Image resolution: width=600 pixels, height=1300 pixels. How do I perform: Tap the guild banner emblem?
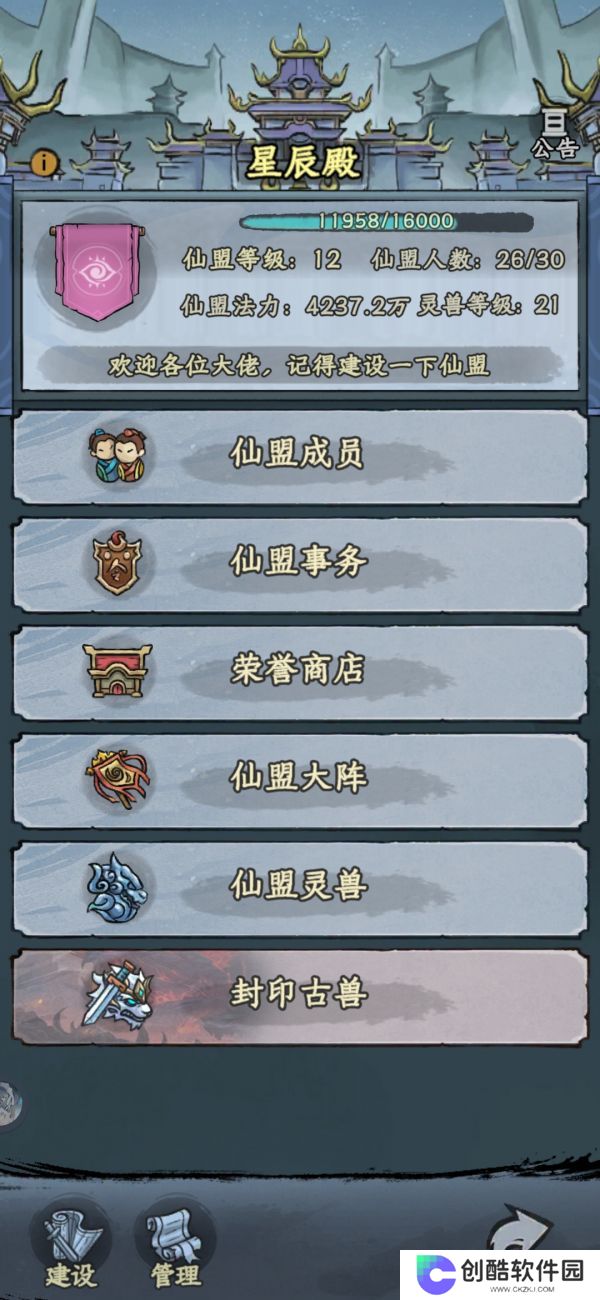[x=96, y=270]
